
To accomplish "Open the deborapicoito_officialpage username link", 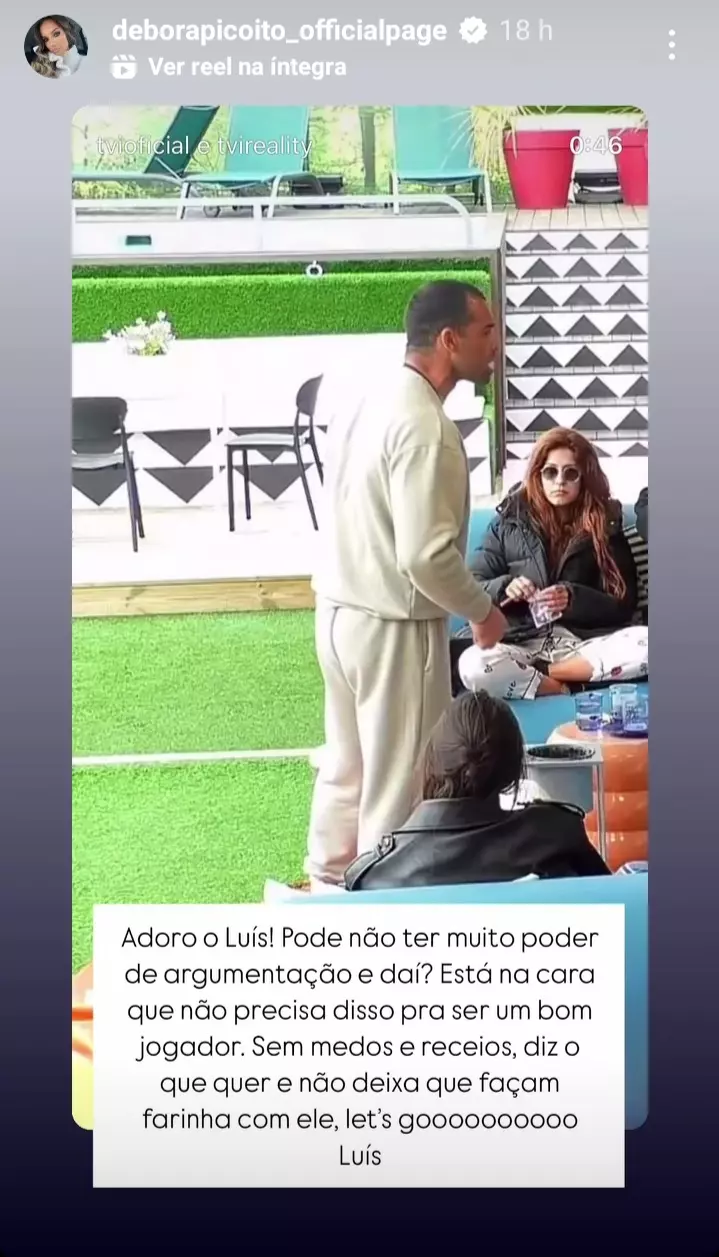I will pyautogui.click(x=279, y=31).
